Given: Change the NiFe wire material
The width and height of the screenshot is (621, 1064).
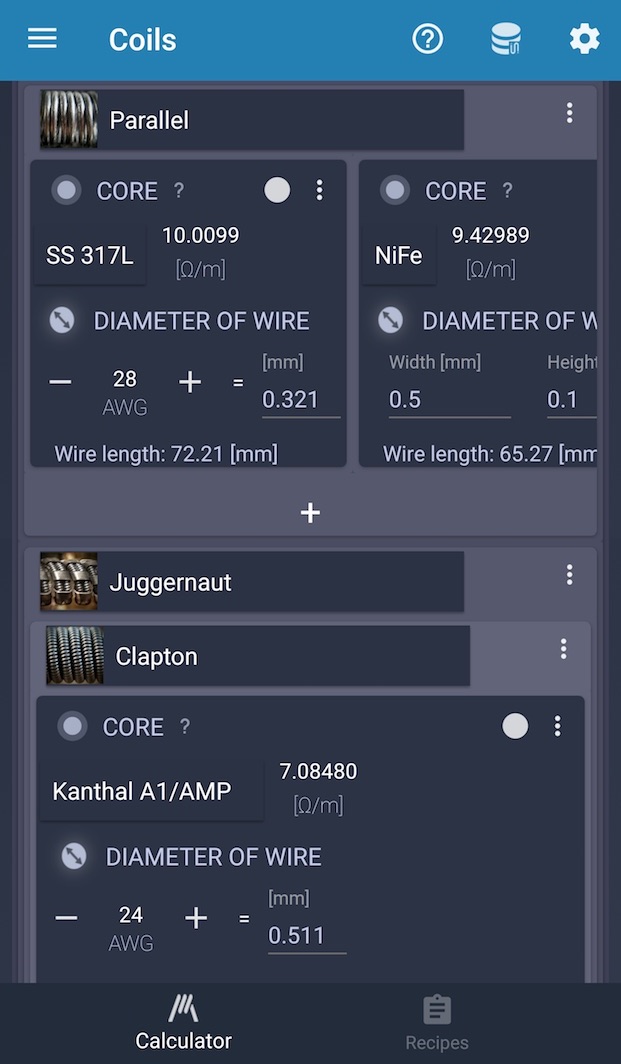Looking at the screenshot, I should (399, 255).
